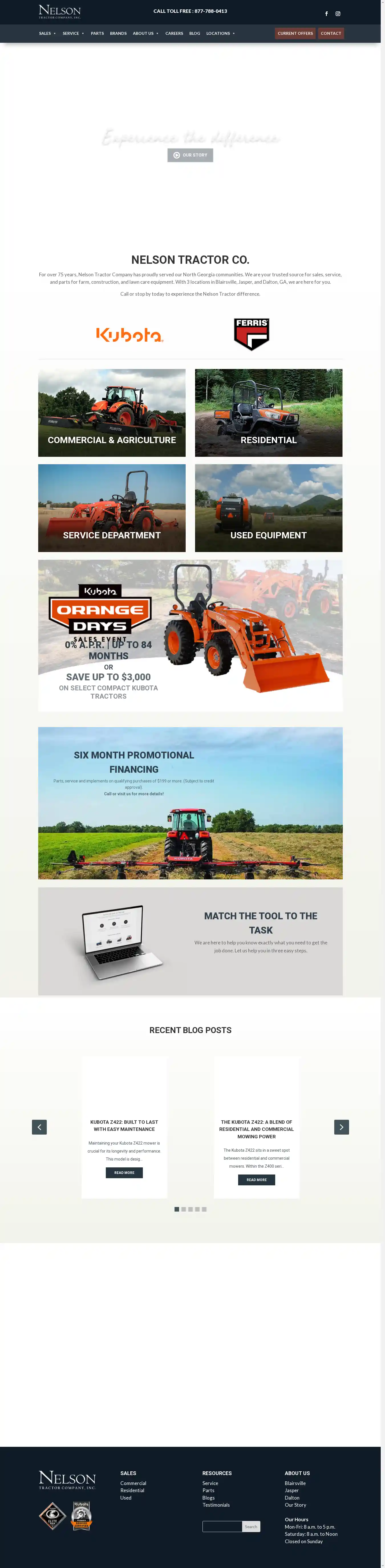Play the Our Story video
The height and width of the screenshot is (1568, 385).
pos(190,155)
